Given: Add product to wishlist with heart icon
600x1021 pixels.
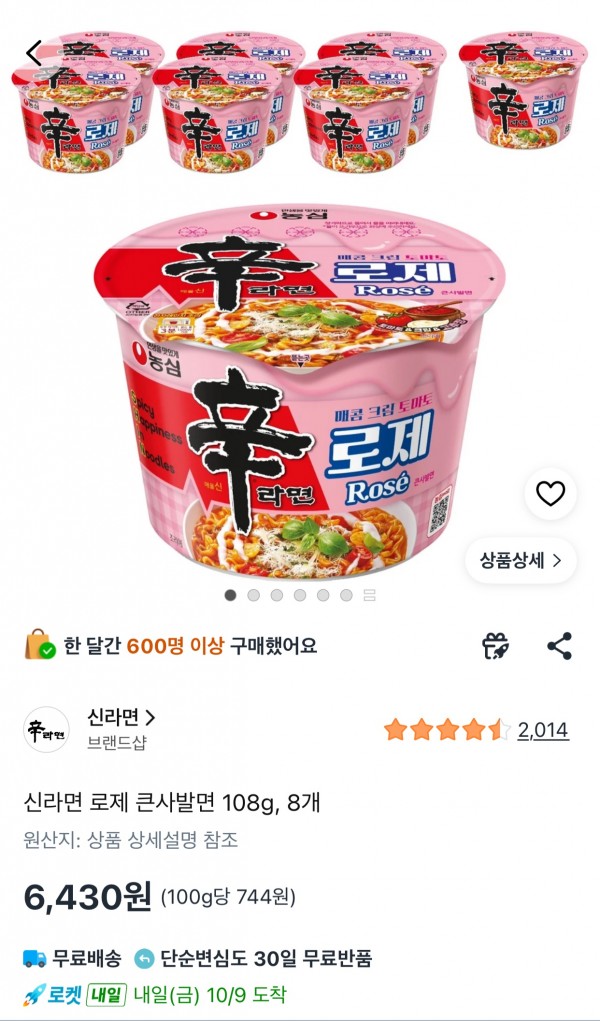Looking at the screenshot, I should pos(550,494).
